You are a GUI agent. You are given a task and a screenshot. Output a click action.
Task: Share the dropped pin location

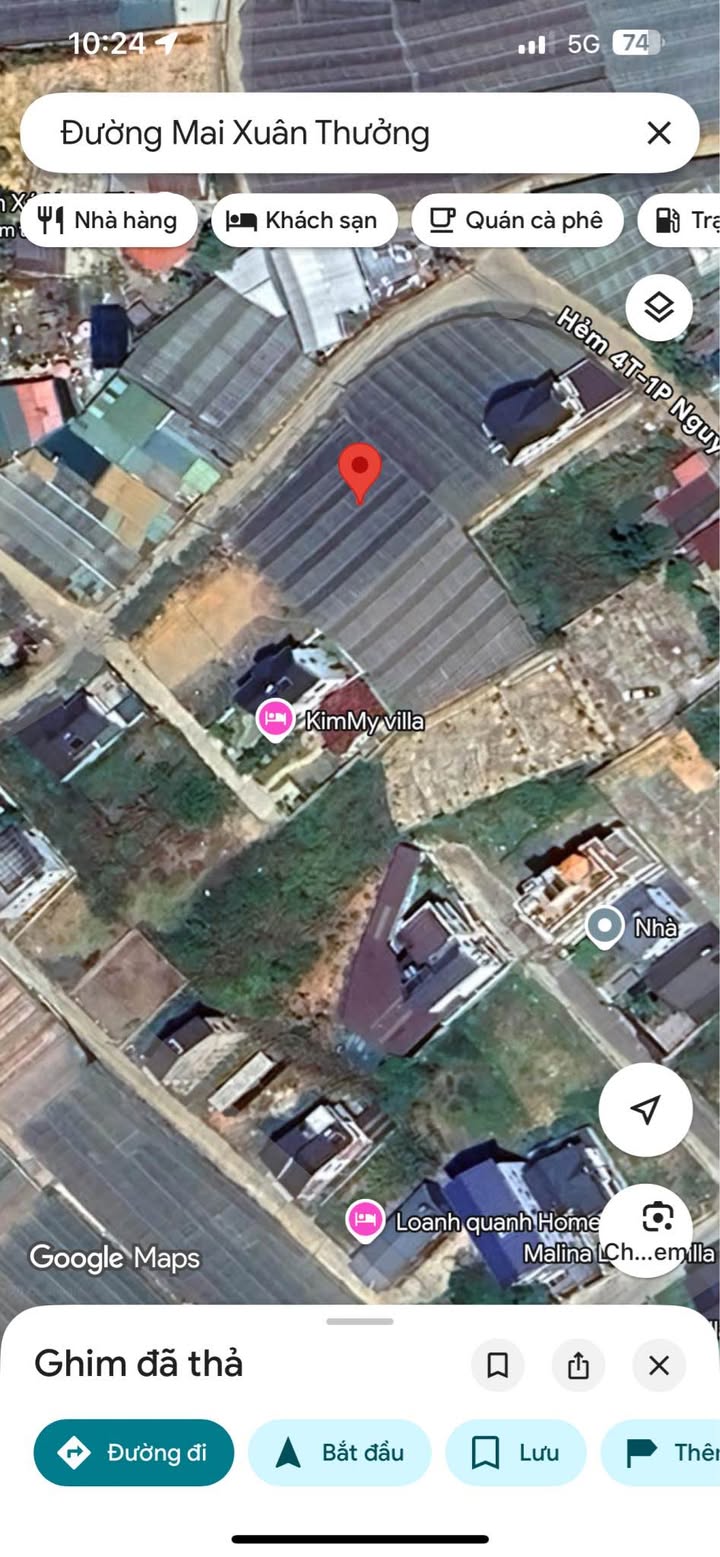pyautogui.click(x=578, y=1365)
